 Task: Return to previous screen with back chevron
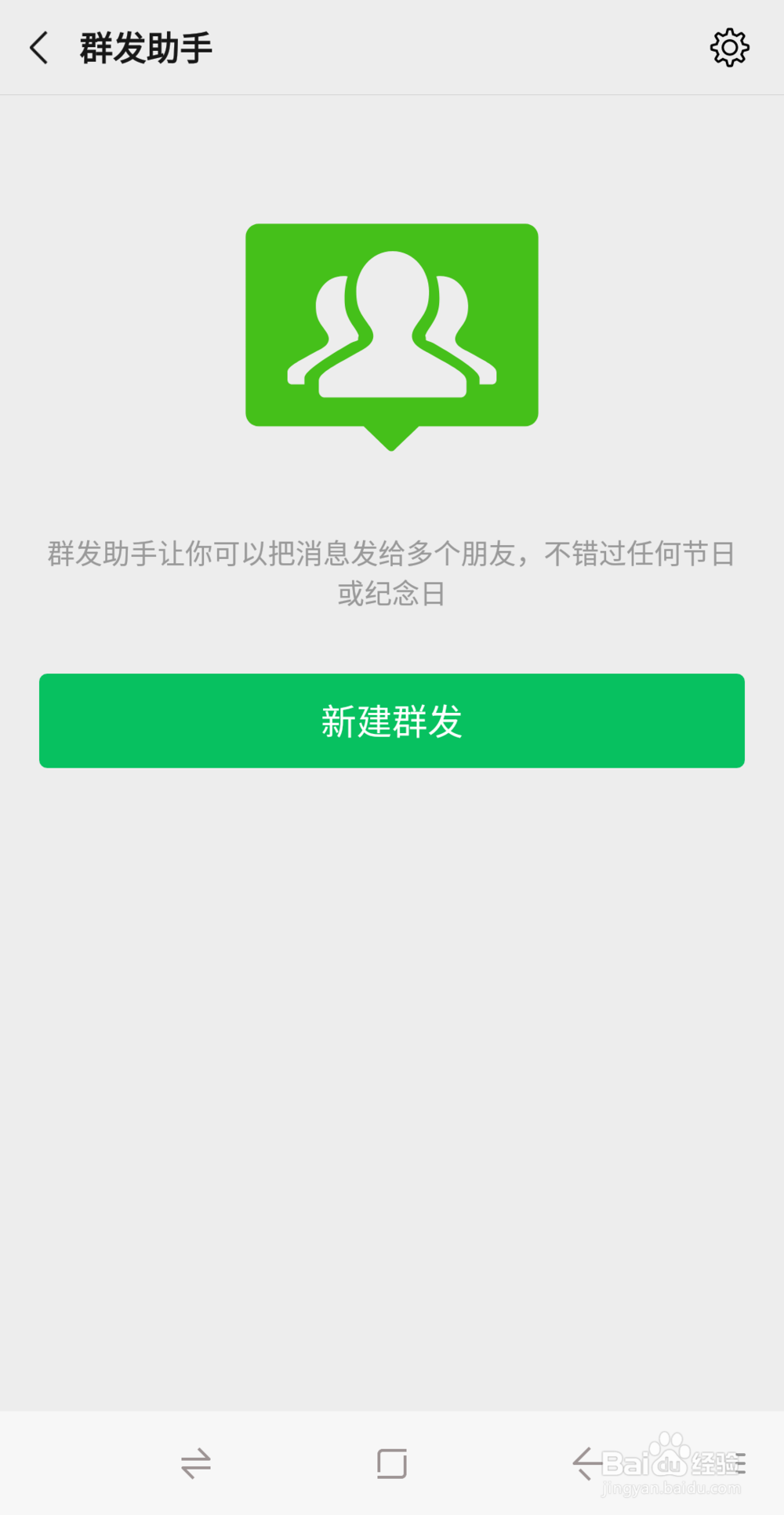tap(41, 48)
